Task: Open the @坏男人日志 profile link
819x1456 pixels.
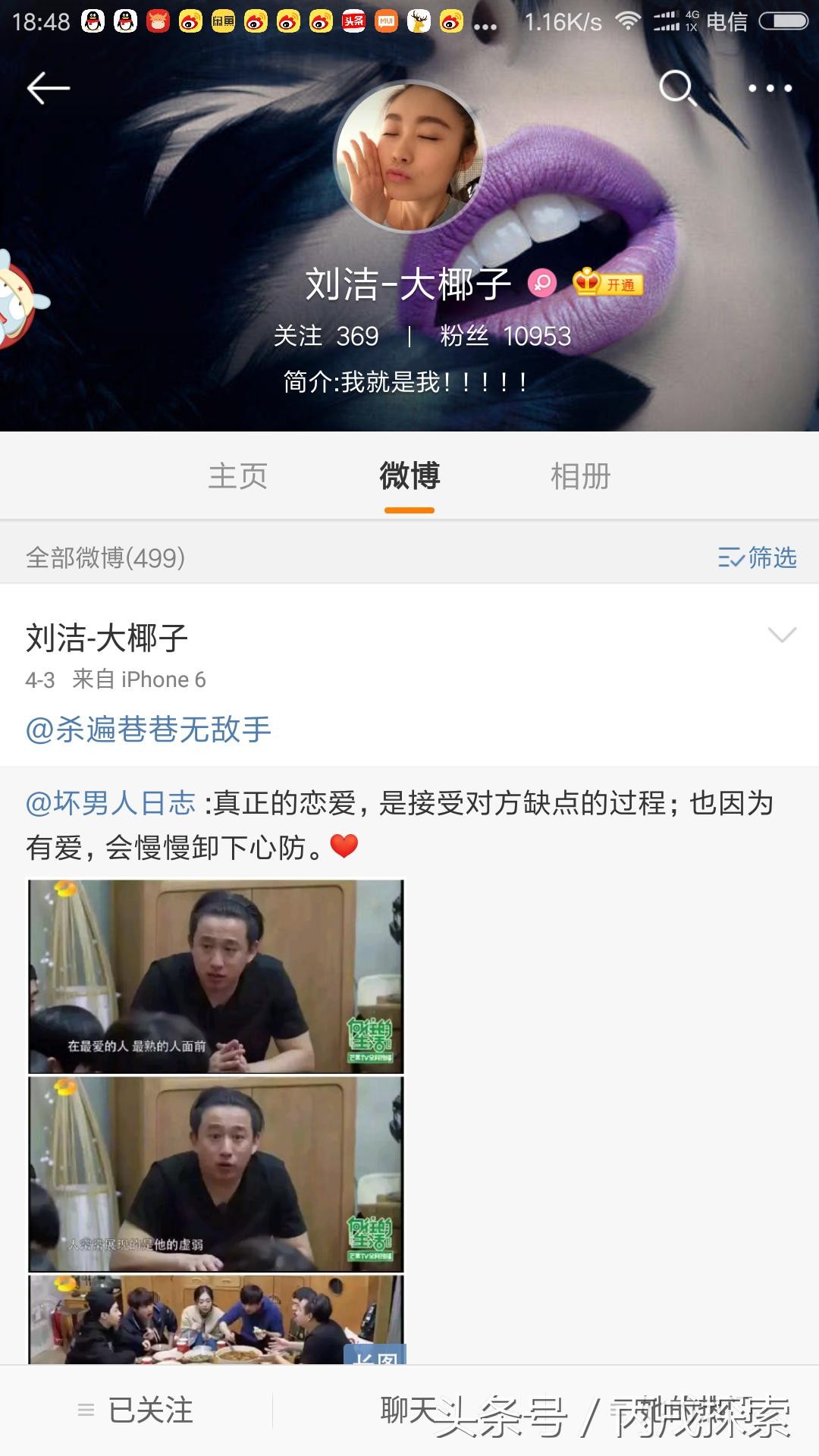Action: tap(111, 803)
